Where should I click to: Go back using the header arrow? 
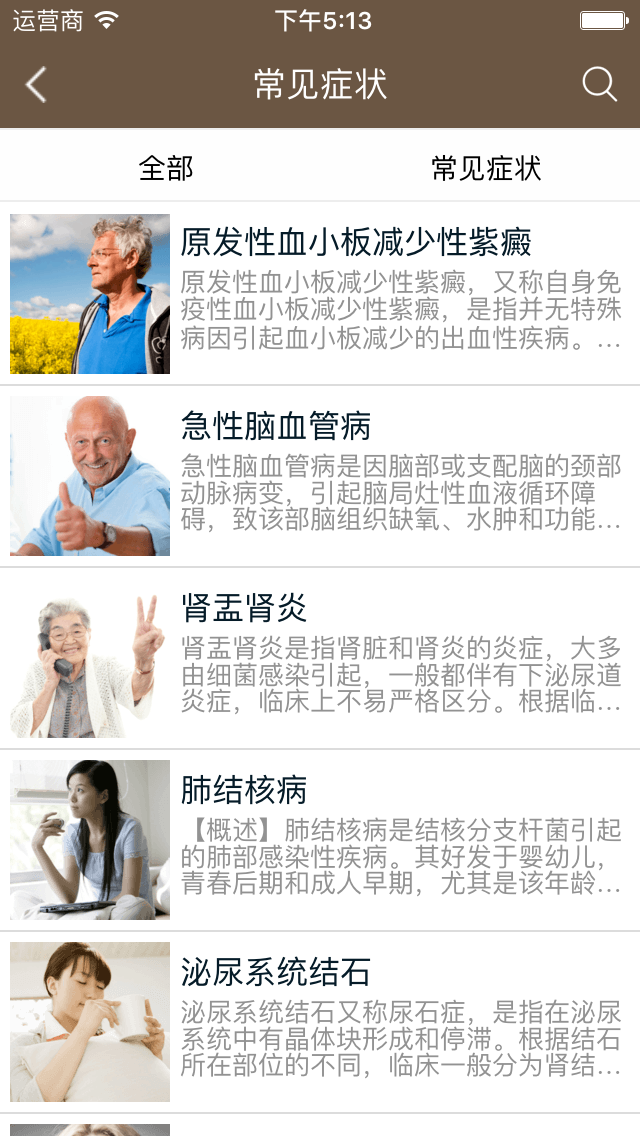36,85
